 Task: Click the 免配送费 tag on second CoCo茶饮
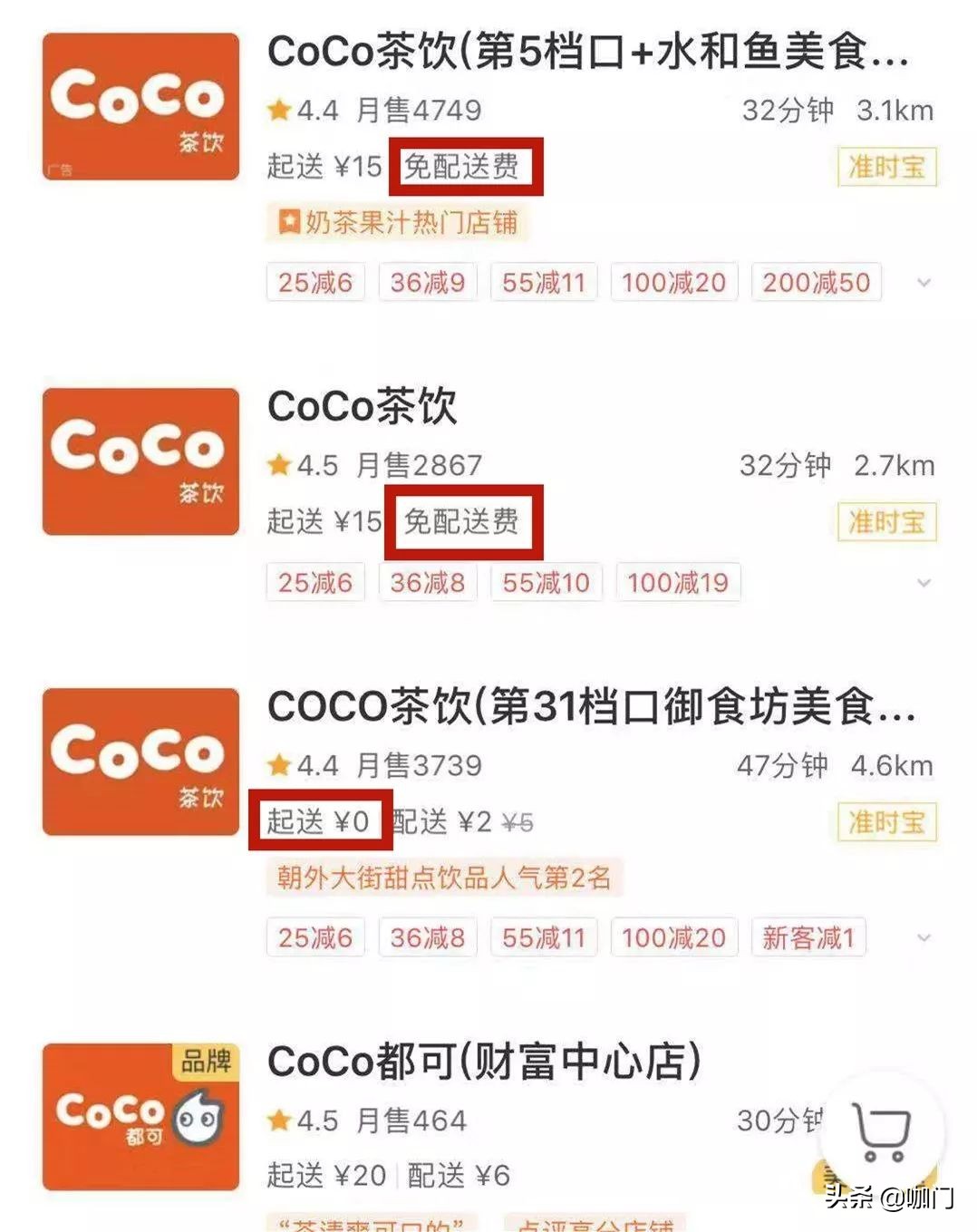coord(464,522)
